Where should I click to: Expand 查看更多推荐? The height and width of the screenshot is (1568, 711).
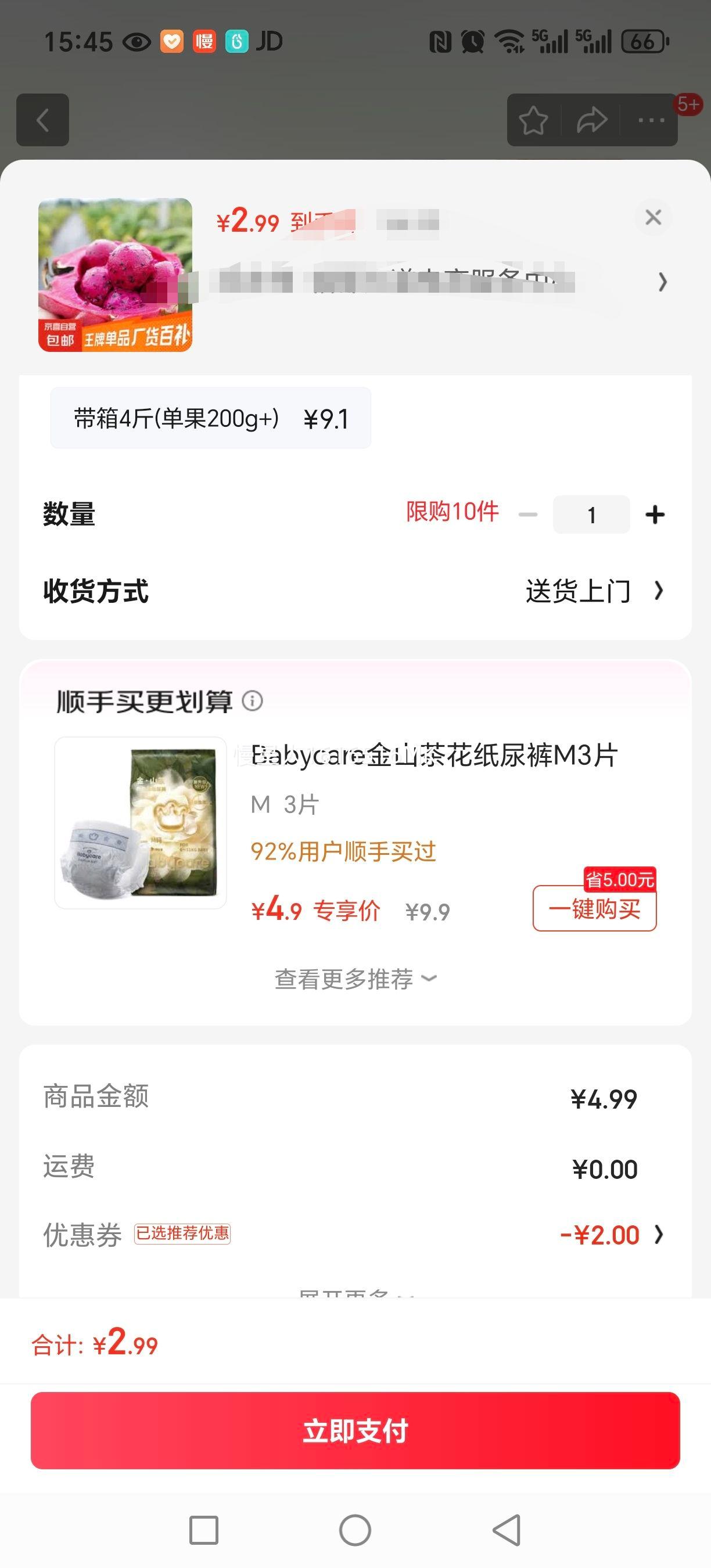click(x=355, y=979)
